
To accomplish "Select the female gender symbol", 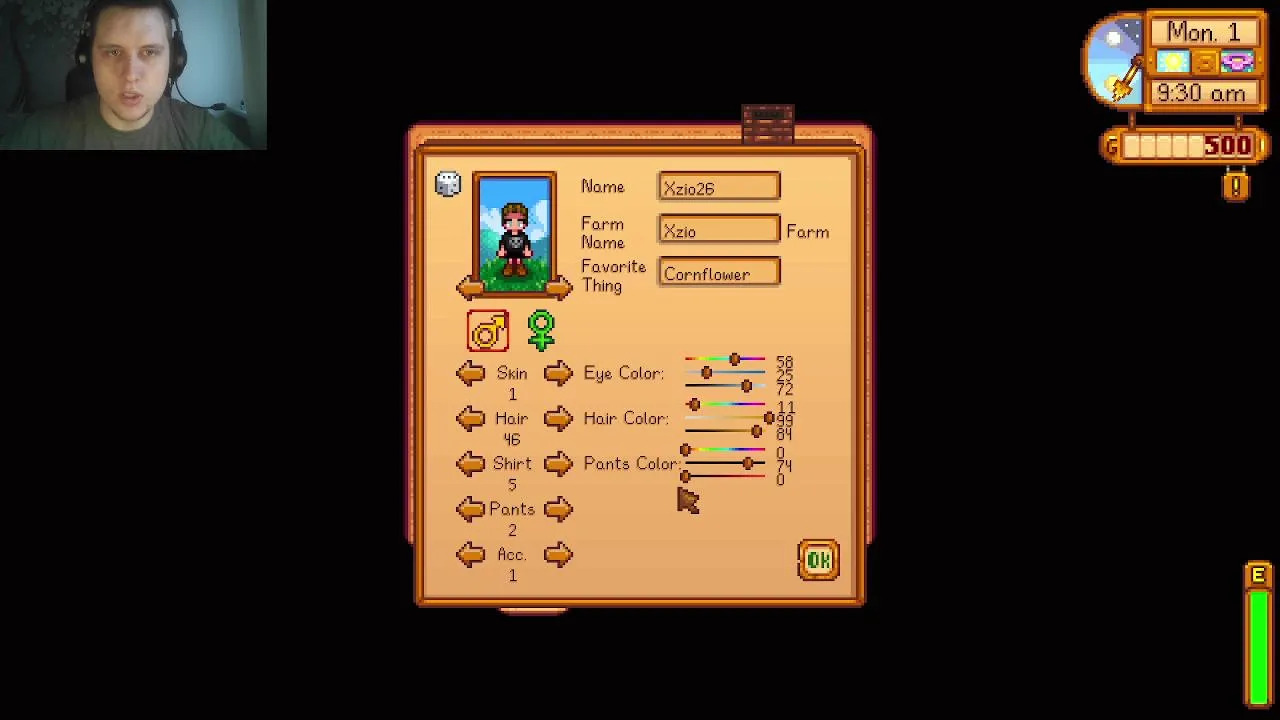I will pyautogui.click(x=541, y=331).
